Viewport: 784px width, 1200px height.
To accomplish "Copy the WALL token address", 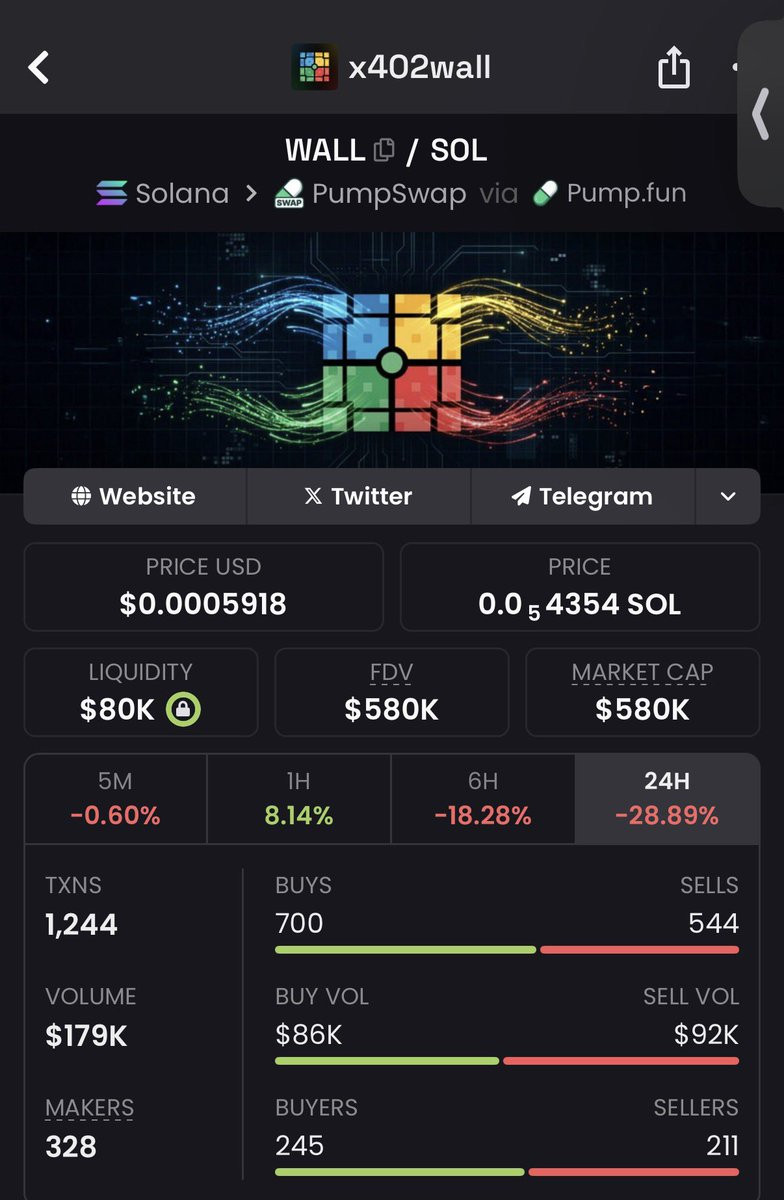I will [384, 150].
